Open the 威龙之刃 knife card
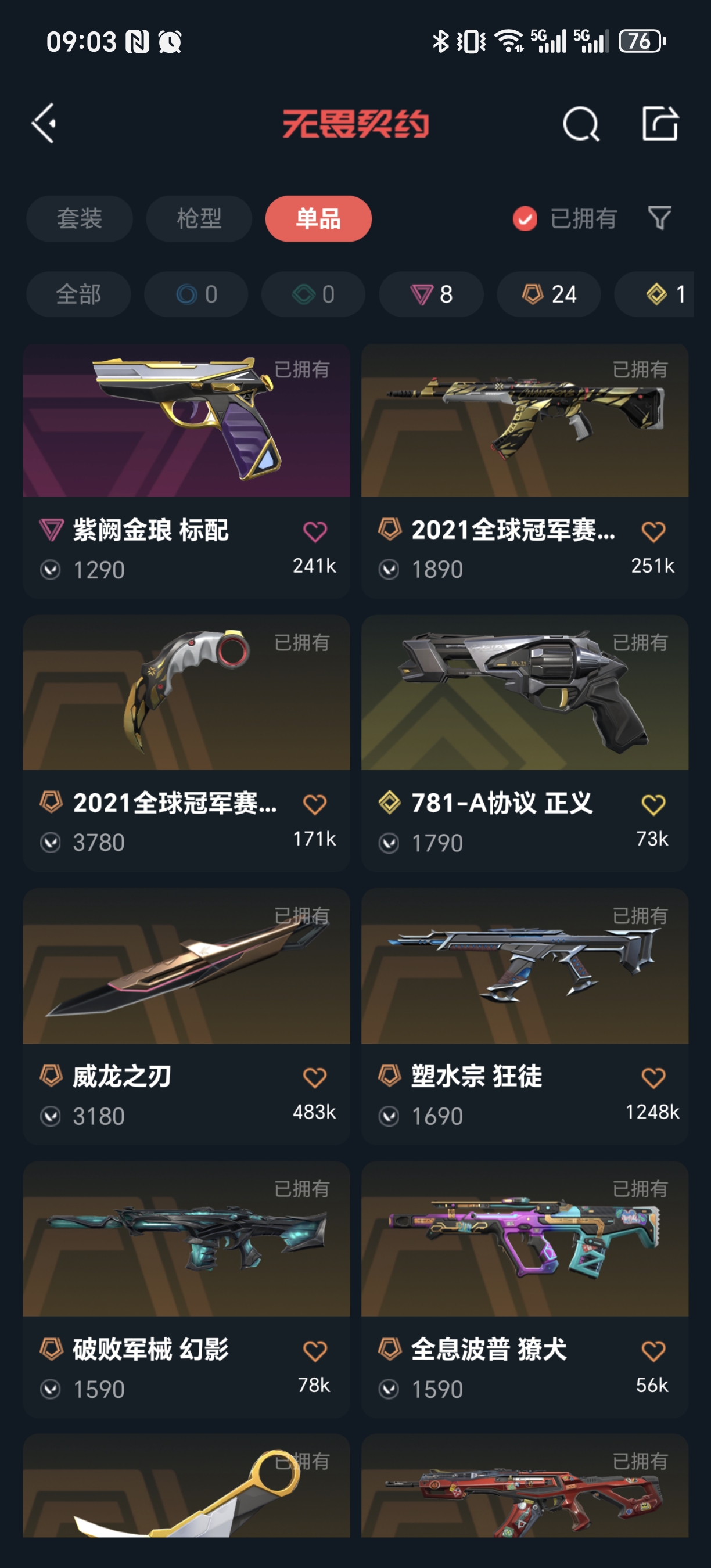This screenshot has height=1568, width=711. (186, 966)
